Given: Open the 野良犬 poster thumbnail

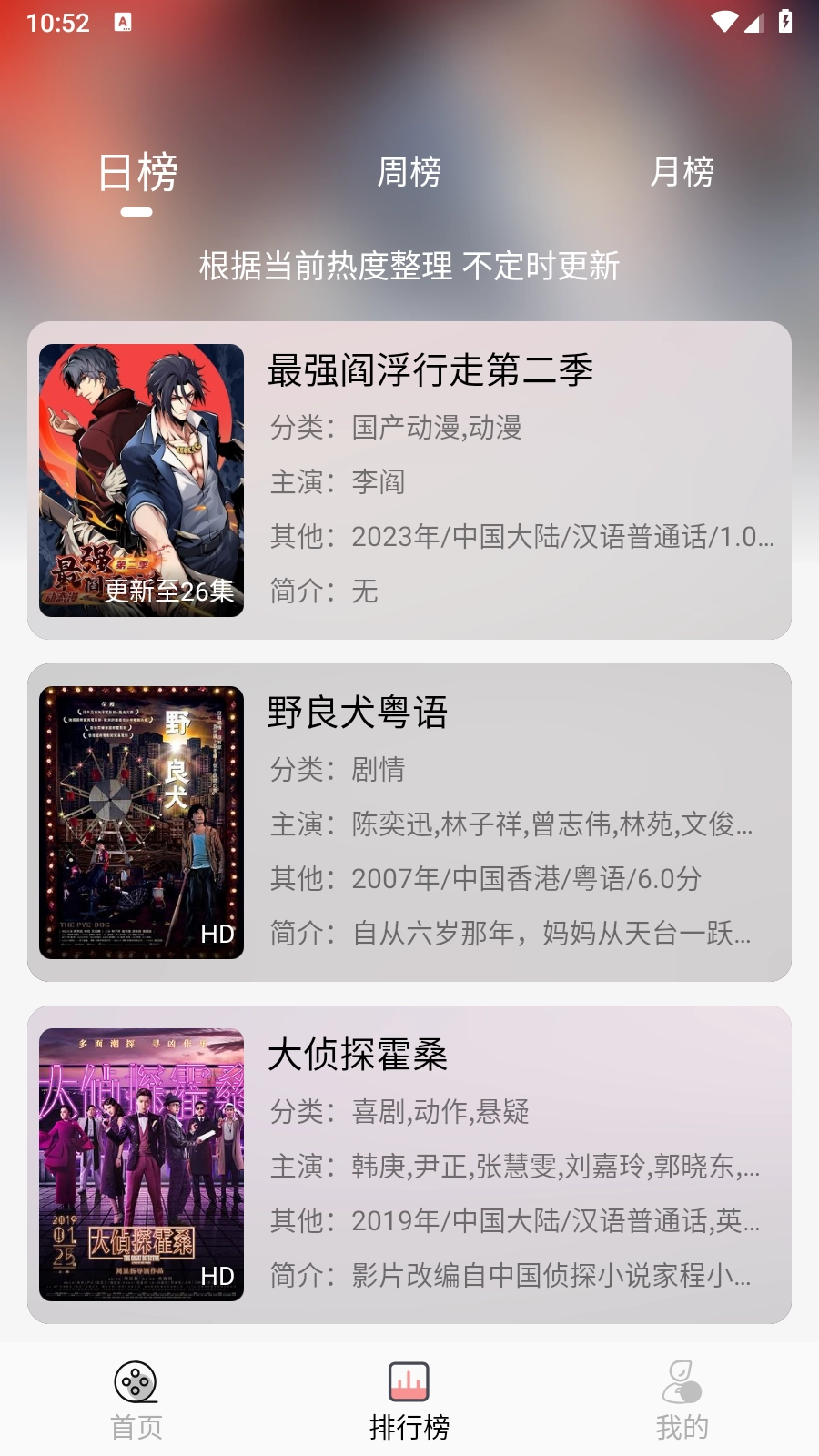Looking at the screenshot, I should [140, 822].
